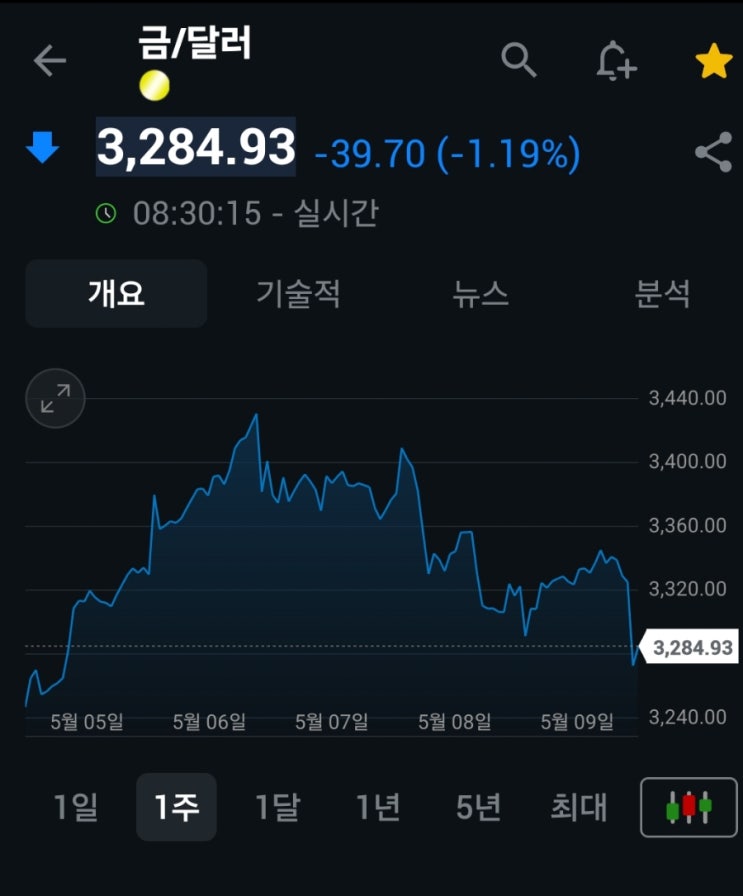Change chart range to 1달
The width and height of the screenshot is (743, 896).
(x=277, y=807)
